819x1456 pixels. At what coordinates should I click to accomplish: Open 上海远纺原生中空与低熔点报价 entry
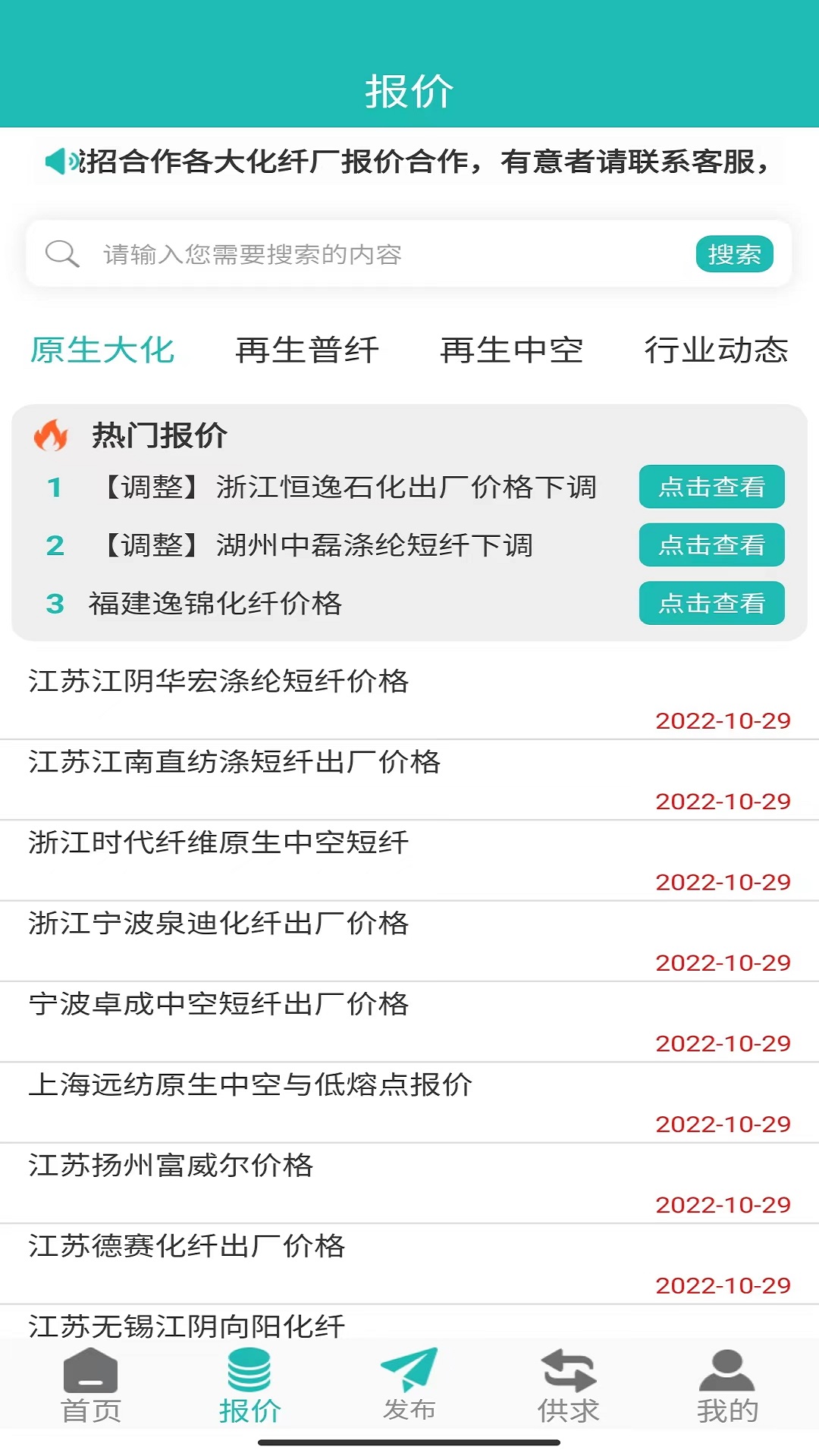coord(250,1085)
